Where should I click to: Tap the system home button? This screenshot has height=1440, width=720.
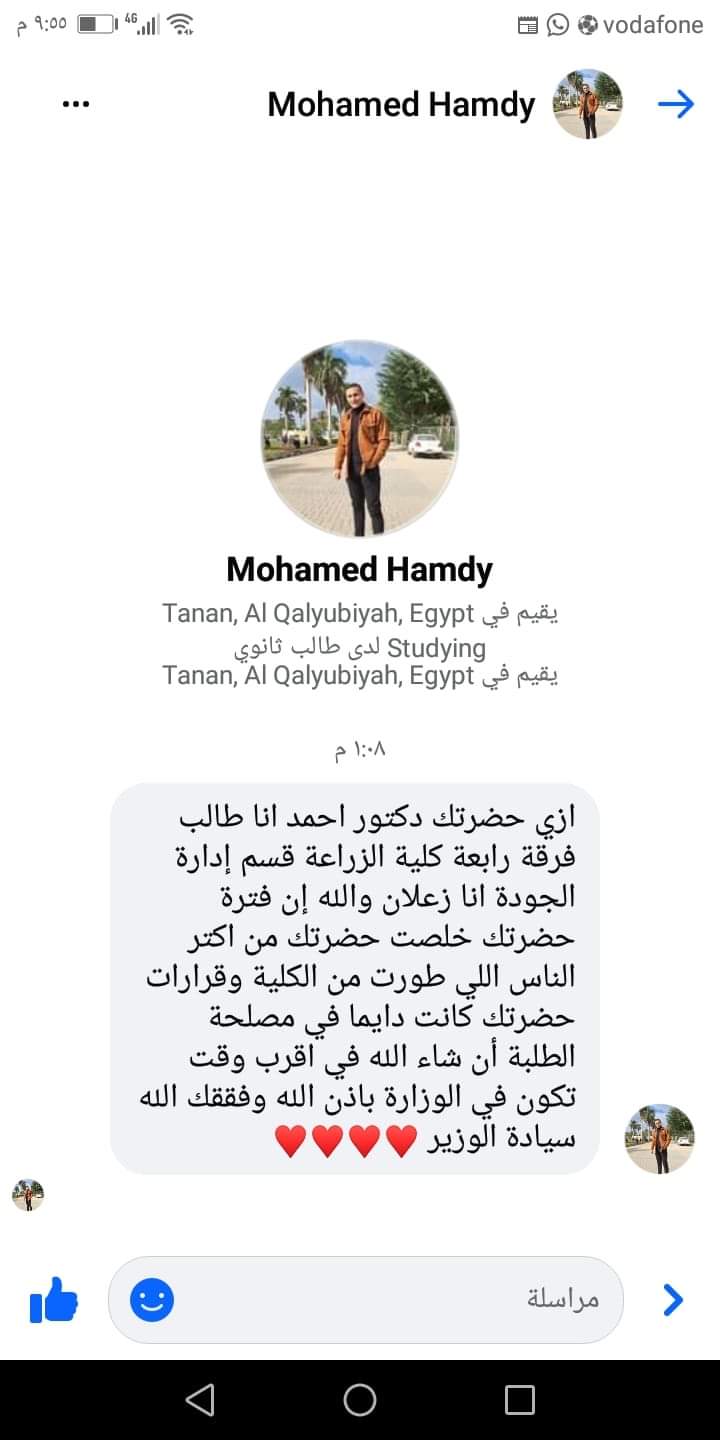coord(360,1400)
